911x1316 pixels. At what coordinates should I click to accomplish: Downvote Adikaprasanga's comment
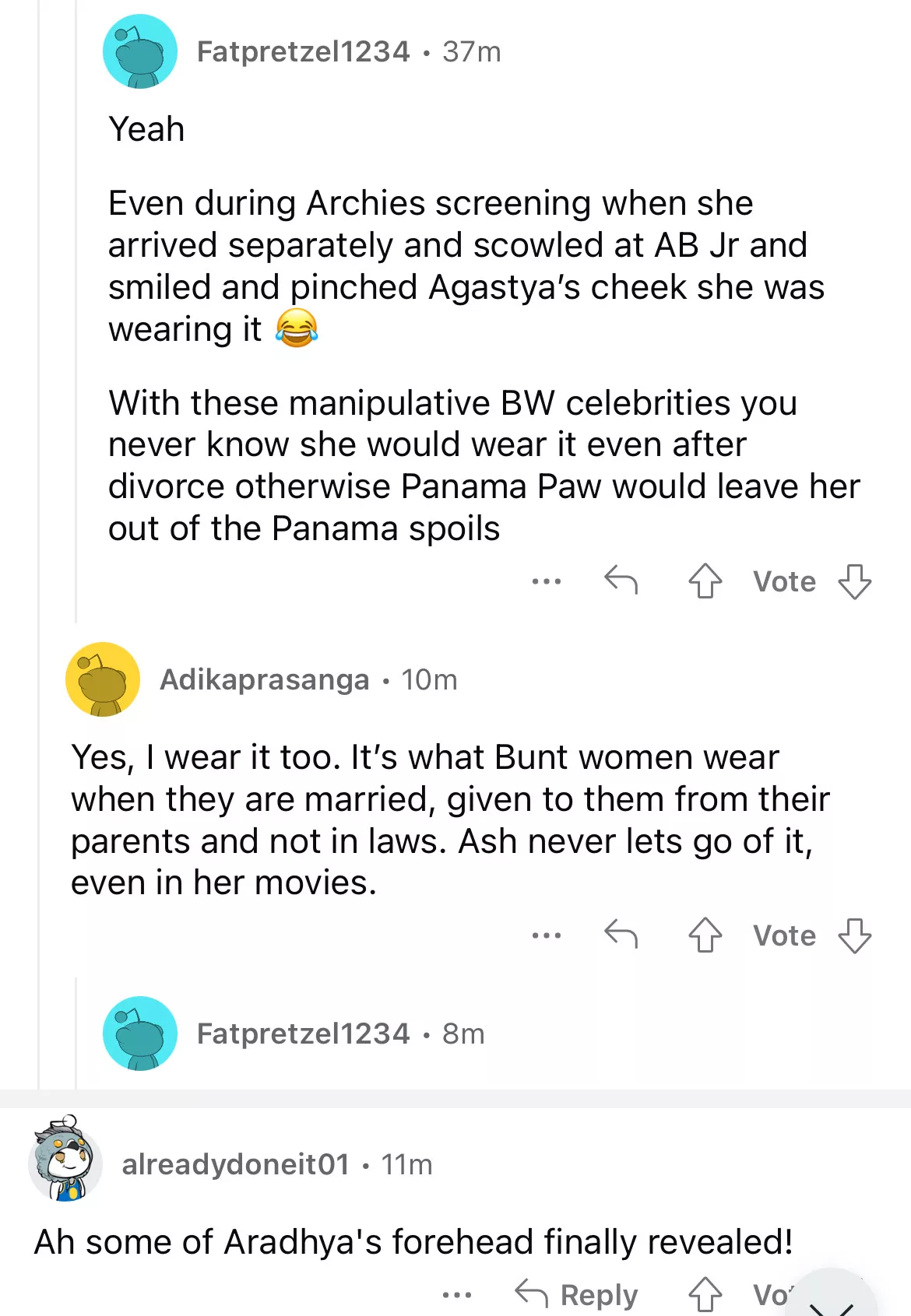855,935
